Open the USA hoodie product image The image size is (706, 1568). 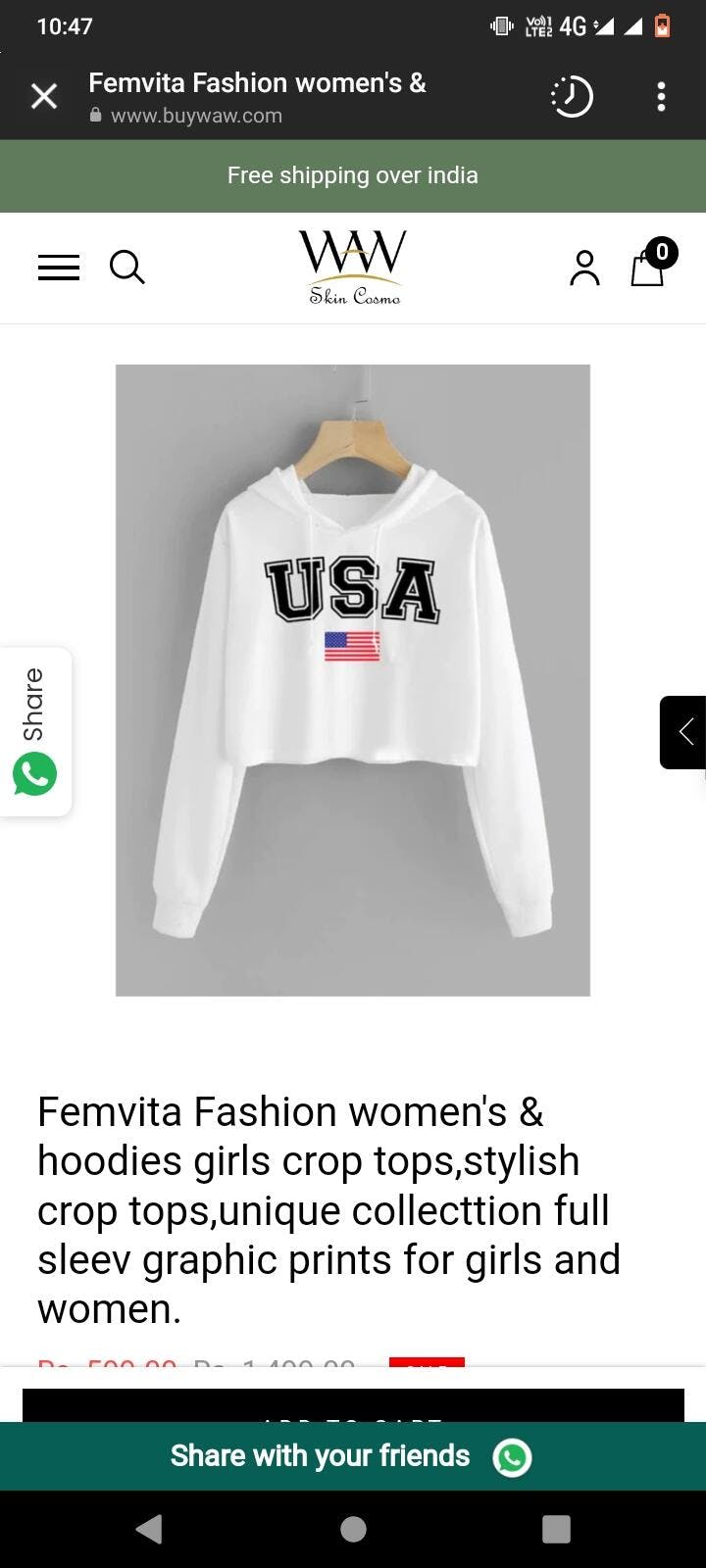tap(353, 680)
